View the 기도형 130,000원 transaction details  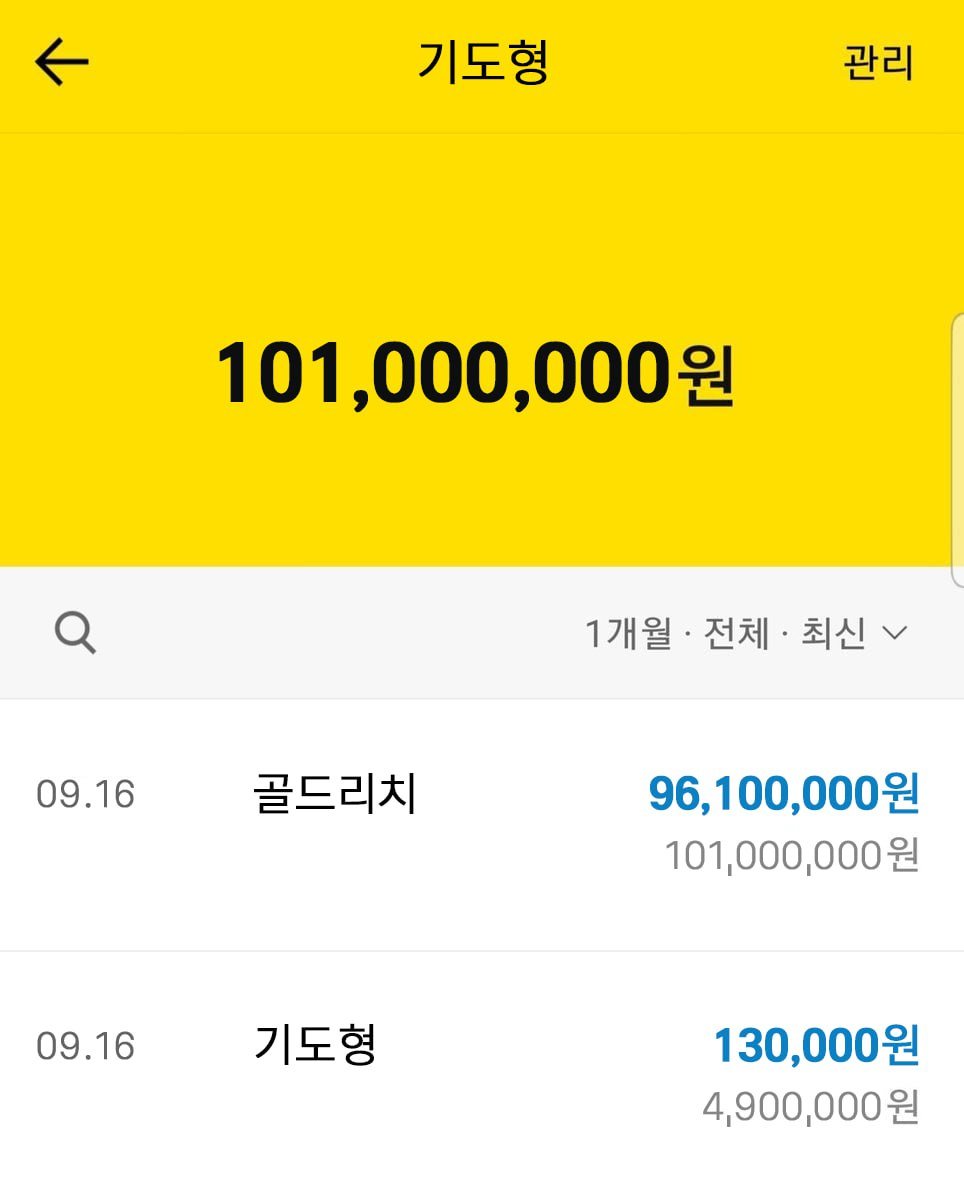480,1075
